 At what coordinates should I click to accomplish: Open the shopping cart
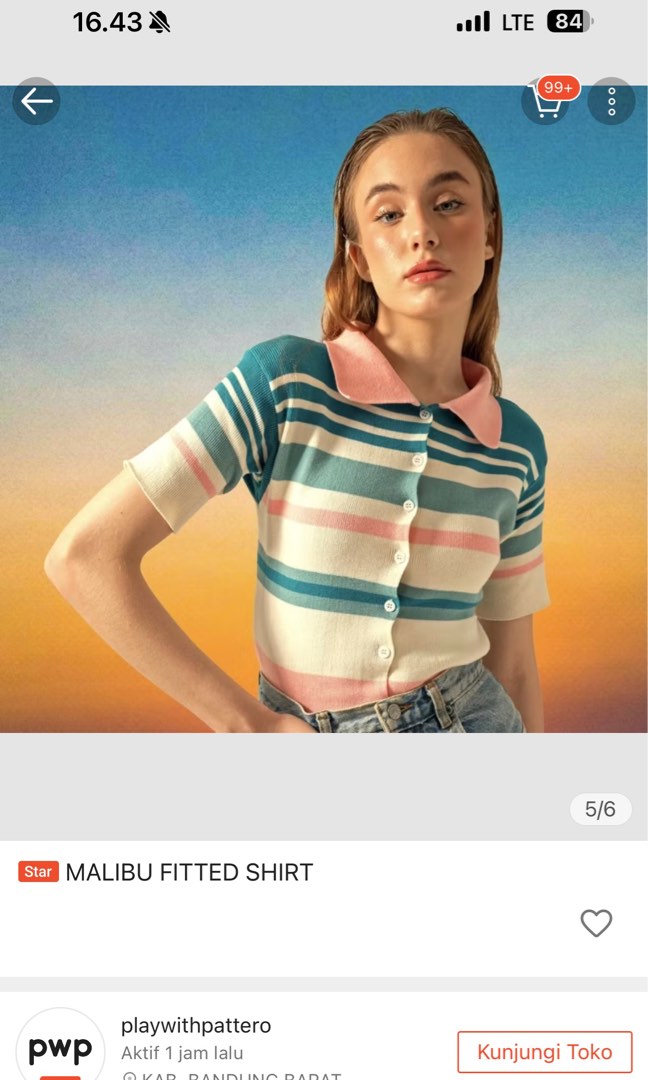click(x=546, y=102)
